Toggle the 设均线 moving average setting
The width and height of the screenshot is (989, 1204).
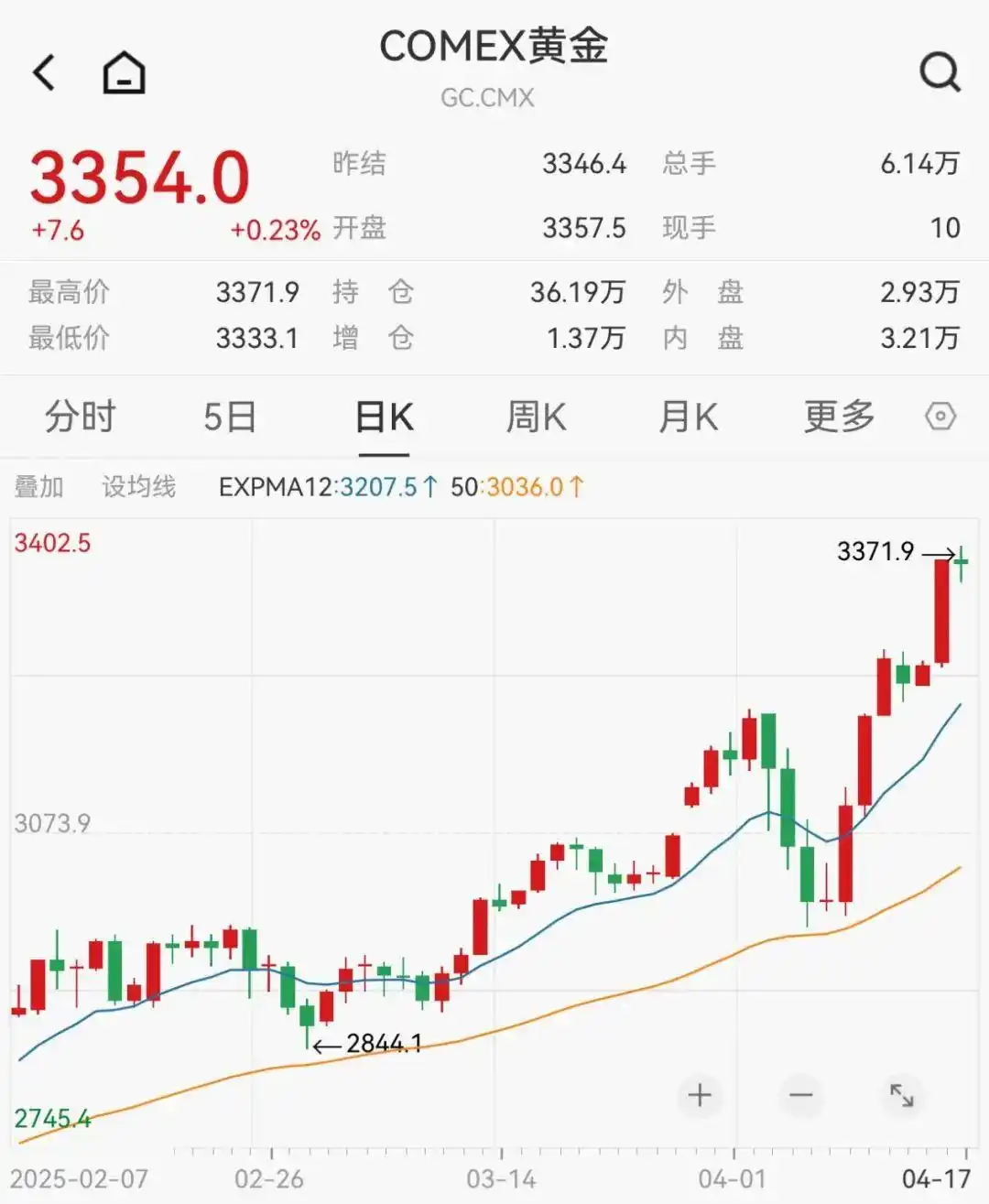point(138,486)
